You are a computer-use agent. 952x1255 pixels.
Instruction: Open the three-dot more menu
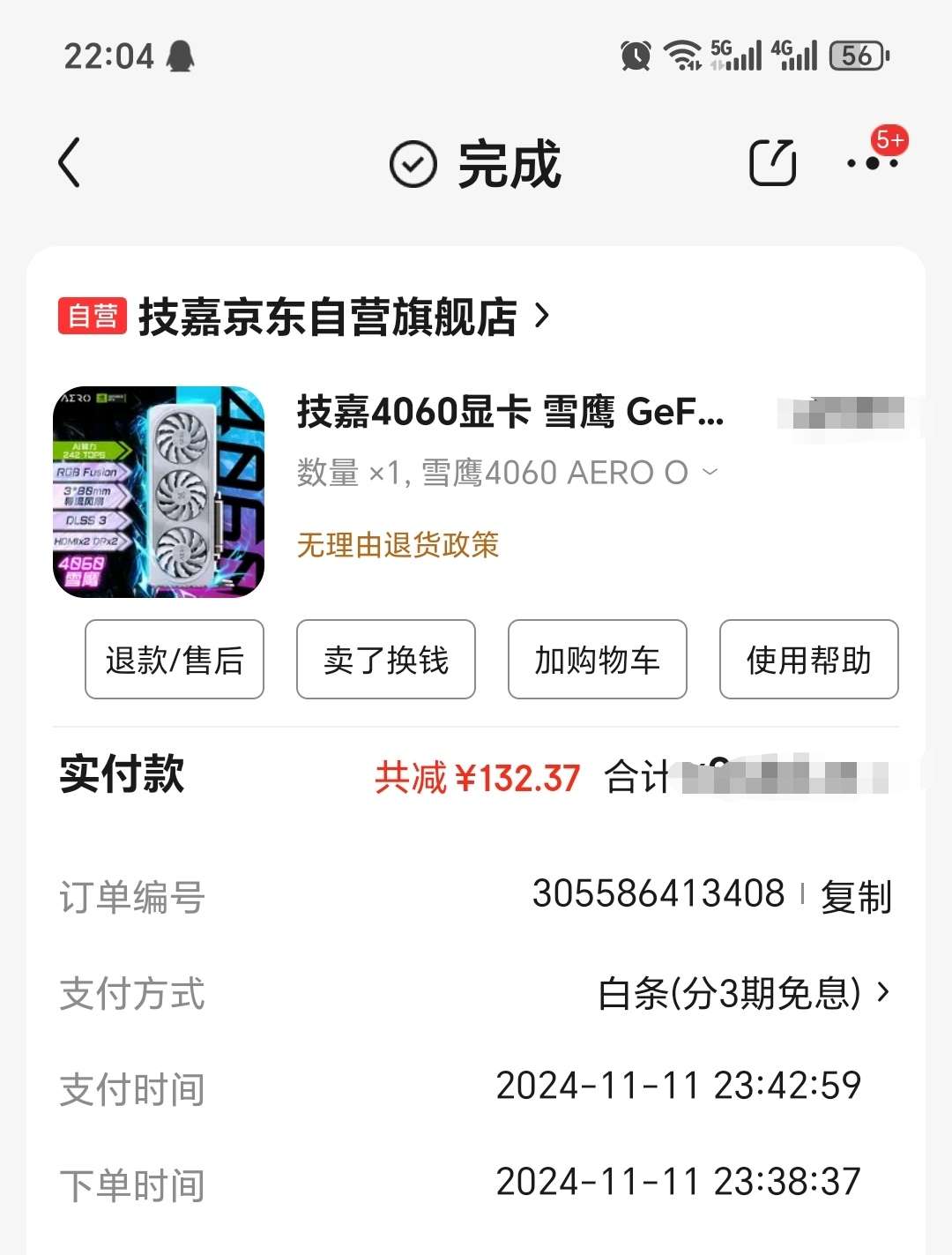coord(872,163)
